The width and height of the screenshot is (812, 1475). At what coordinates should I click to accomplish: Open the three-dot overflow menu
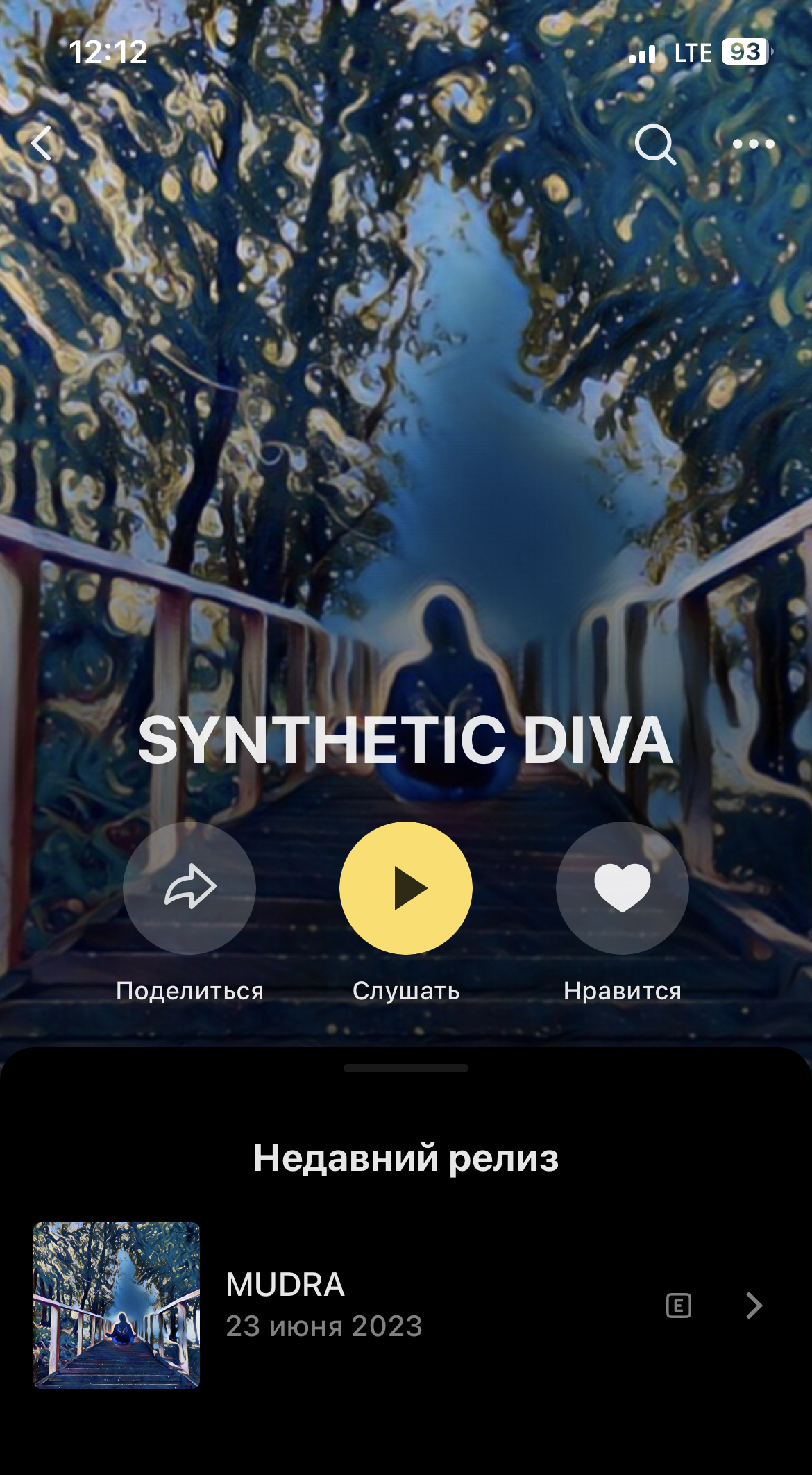(x=753, y=144)
